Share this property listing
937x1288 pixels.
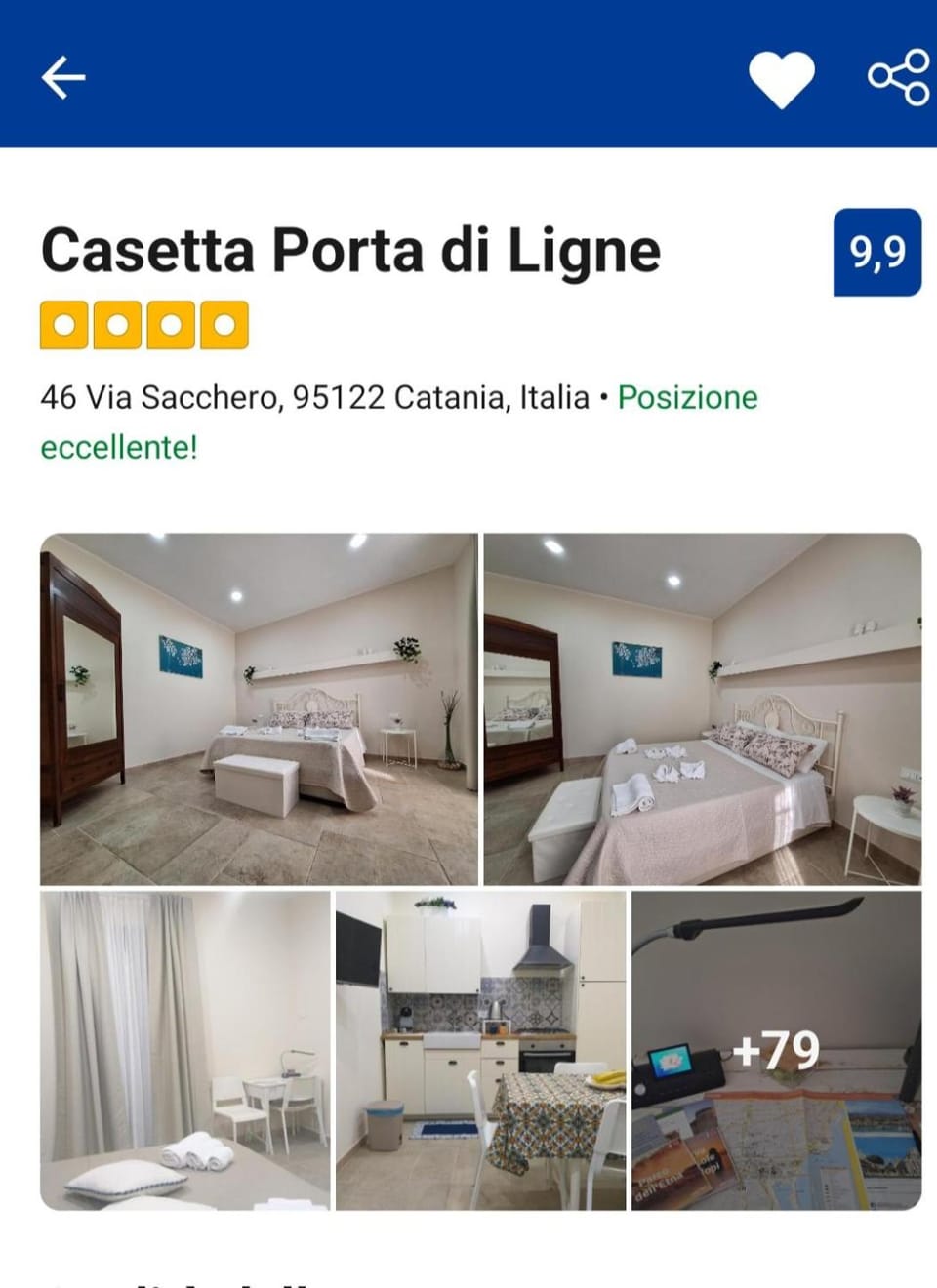point(899,77)
